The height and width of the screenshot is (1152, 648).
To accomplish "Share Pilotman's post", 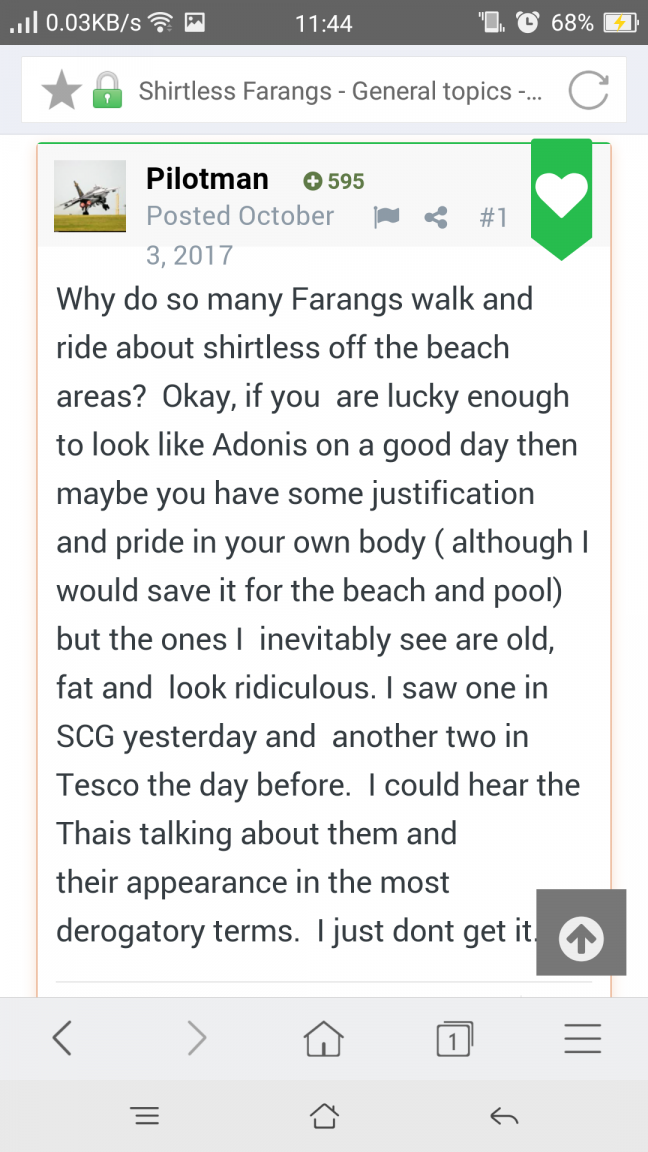I will 436,217.
